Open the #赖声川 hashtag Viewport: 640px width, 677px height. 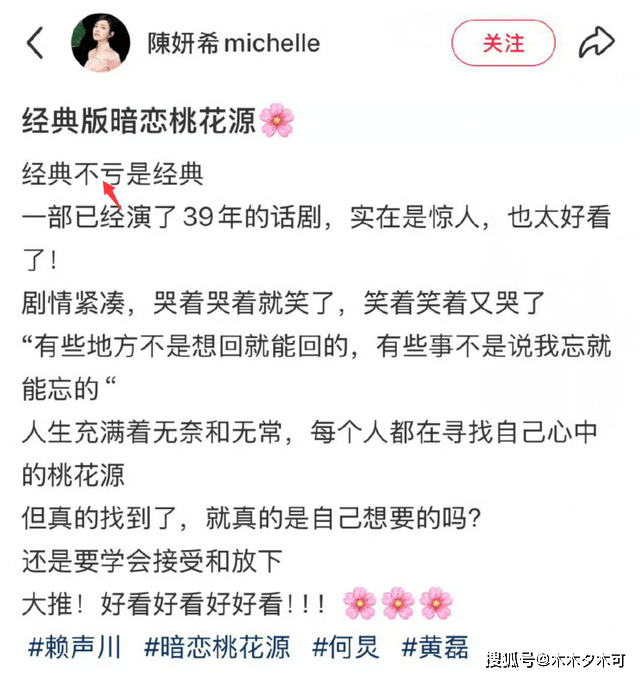(74, 647)
